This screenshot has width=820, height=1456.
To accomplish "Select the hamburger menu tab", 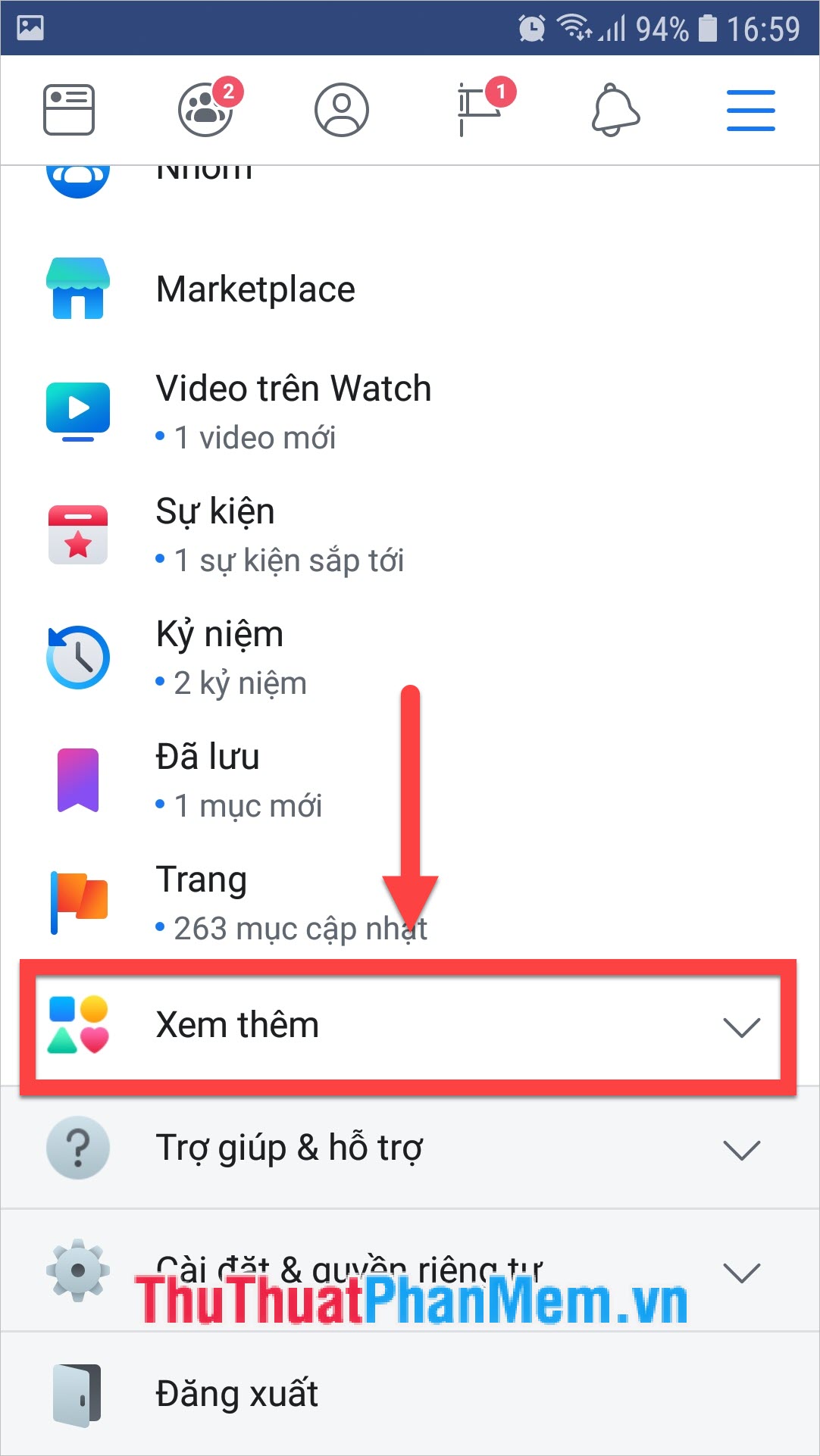I will click(x=750, y=111).
